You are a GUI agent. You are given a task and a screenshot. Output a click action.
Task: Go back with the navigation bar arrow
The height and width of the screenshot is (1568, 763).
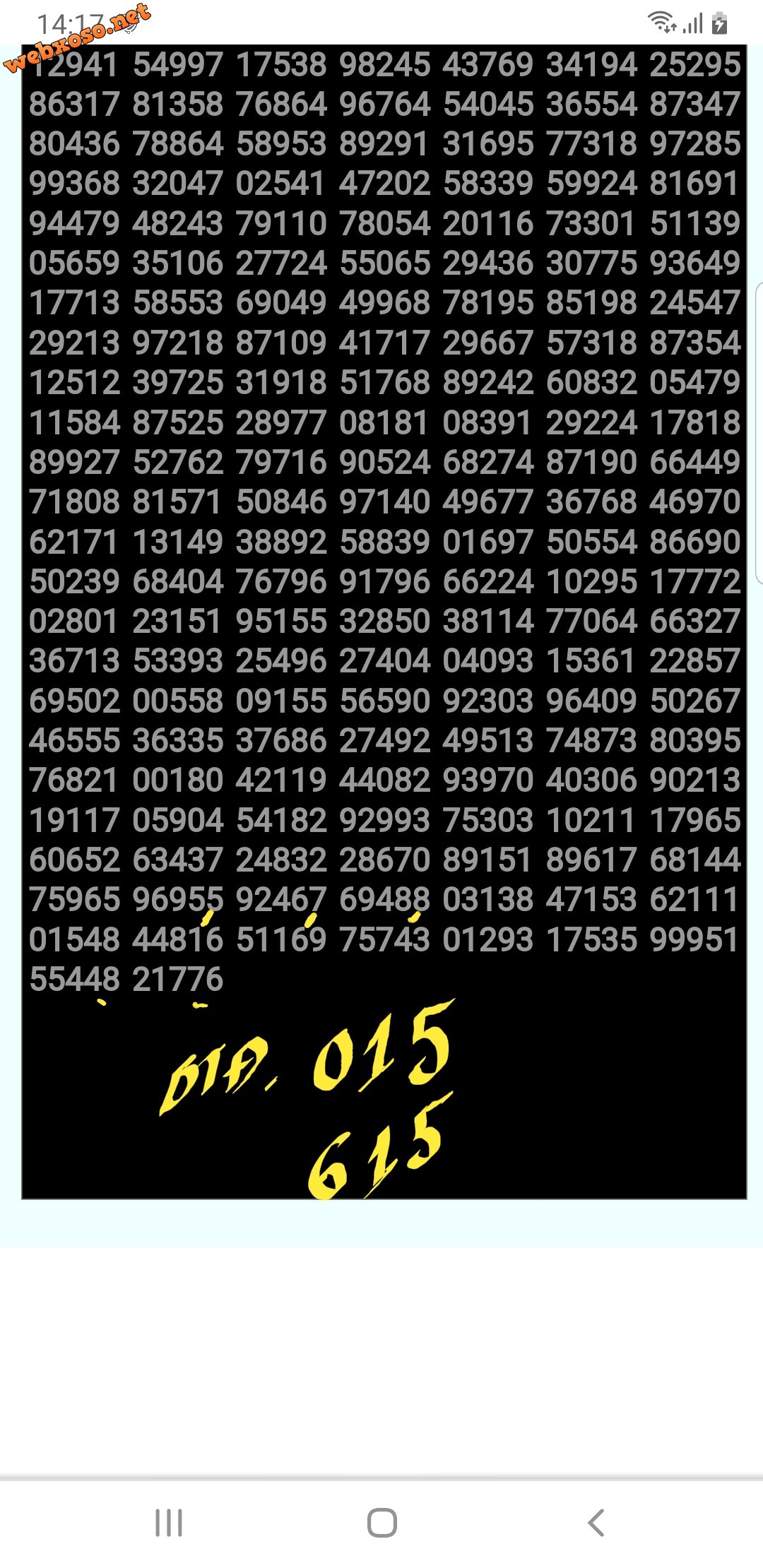pyautogui.click(x=596, y=1523)
